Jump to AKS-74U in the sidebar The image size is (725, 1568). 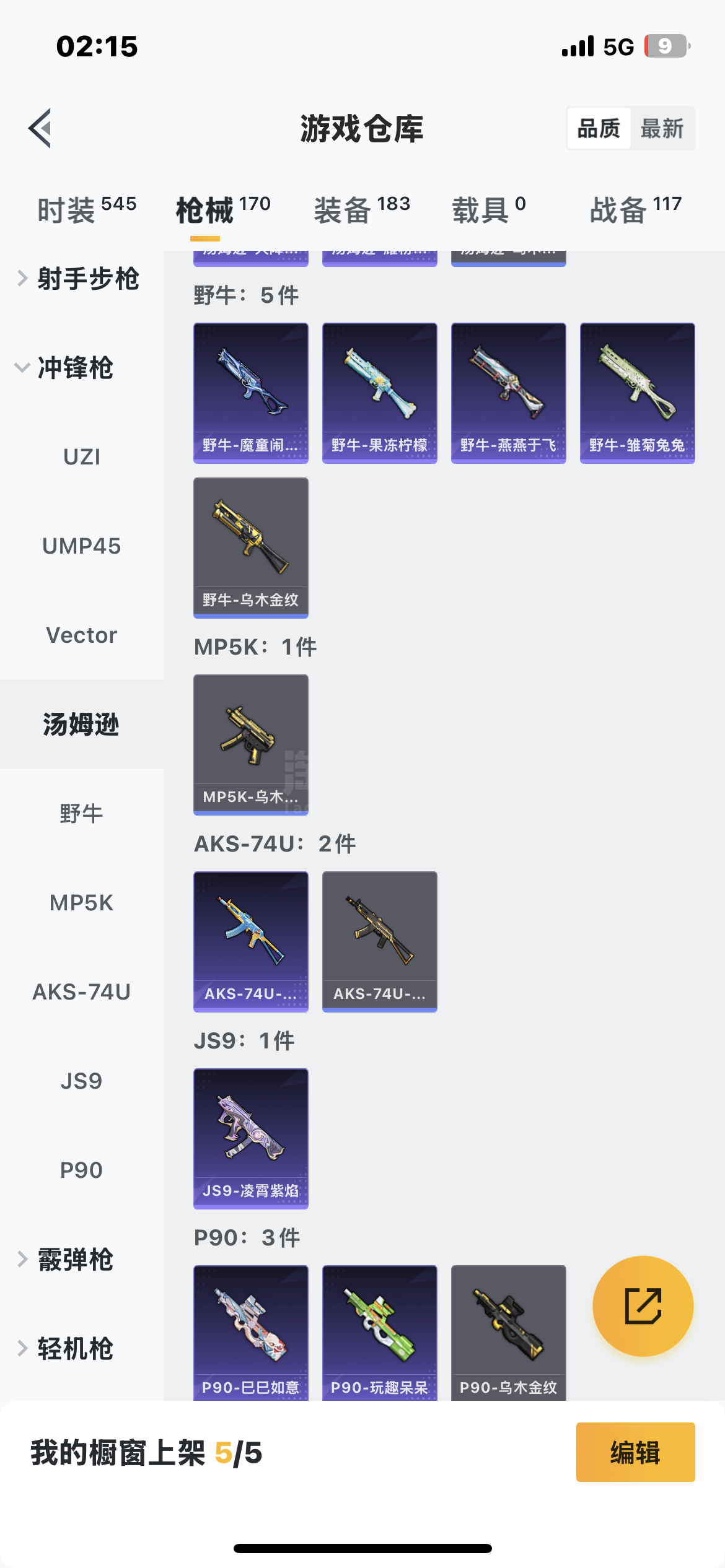81,992
